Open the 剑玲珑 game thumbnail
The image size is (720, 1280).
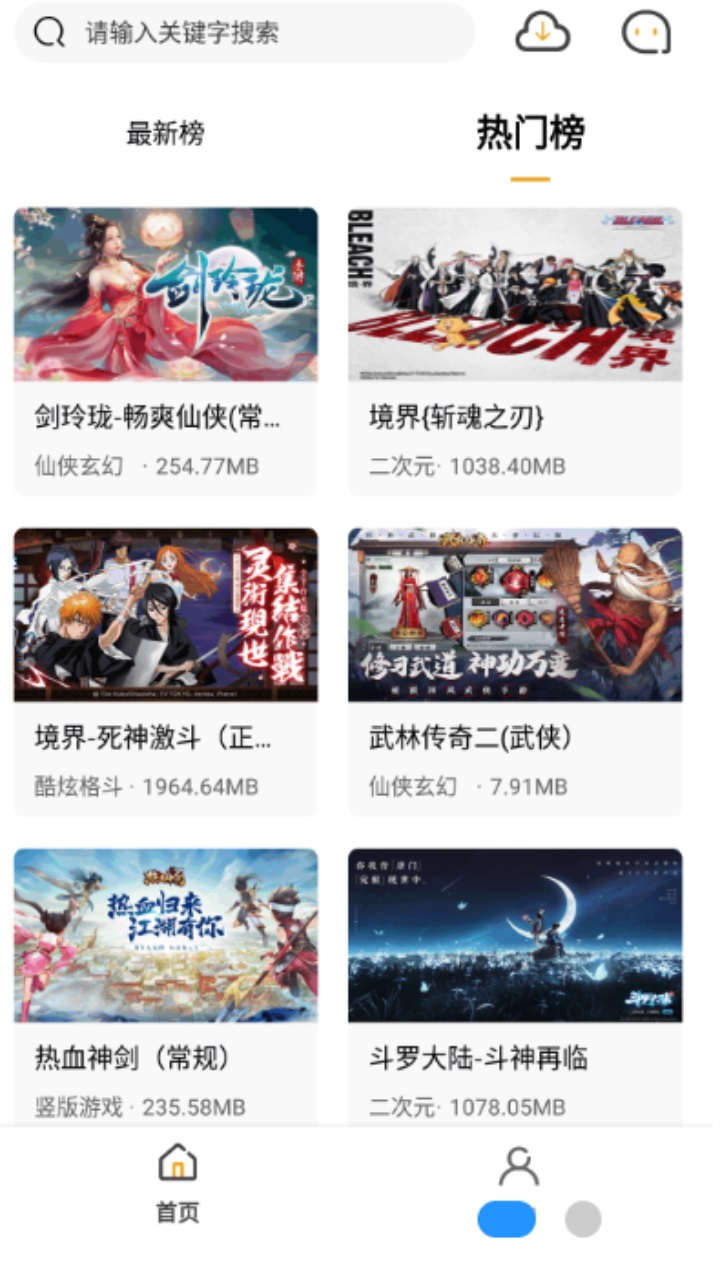pyautogui.click(x=166, y=294)
